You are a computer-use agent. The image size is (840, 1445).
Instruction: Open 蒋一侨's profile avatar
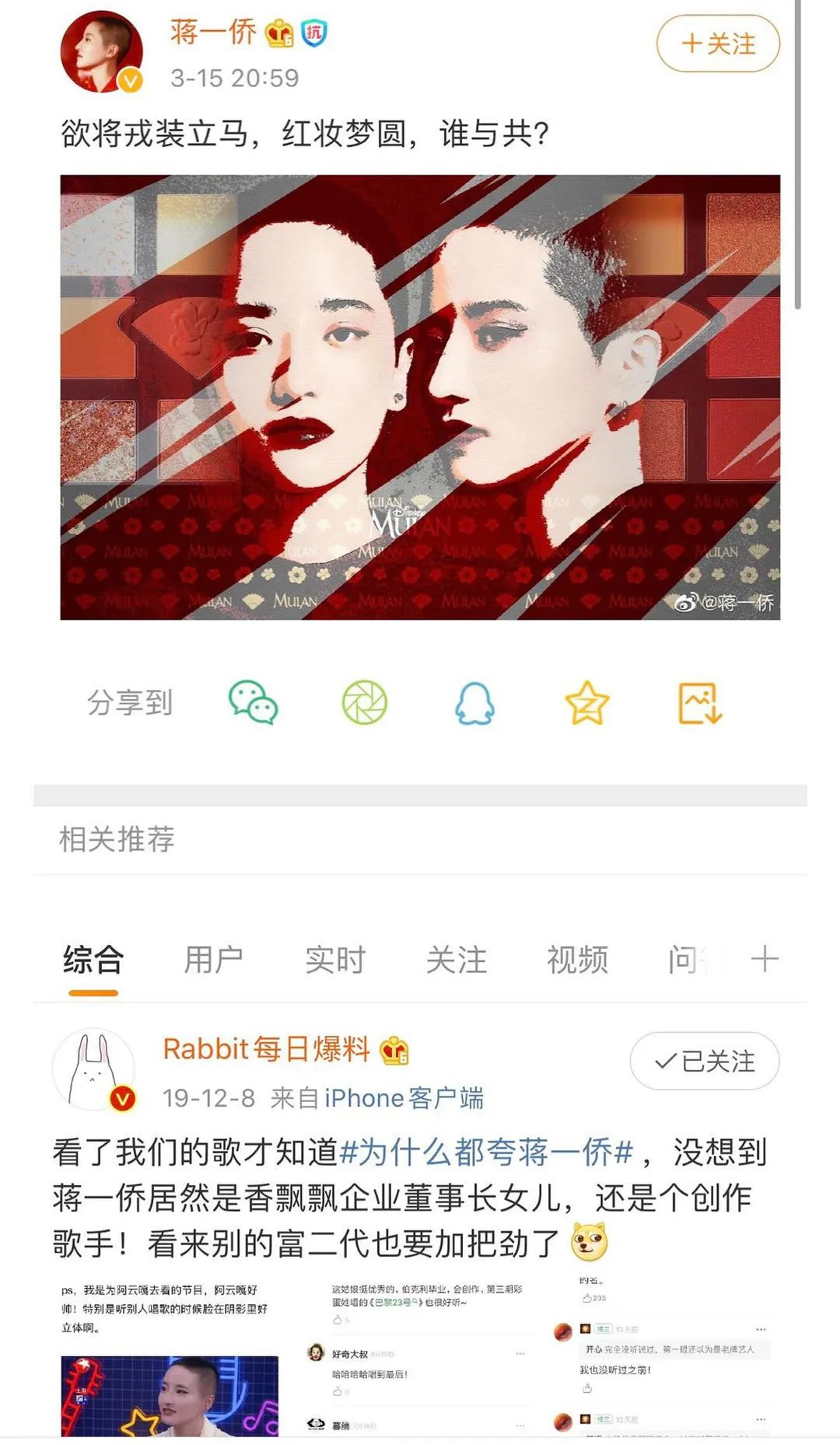click(x=102, y=52)
